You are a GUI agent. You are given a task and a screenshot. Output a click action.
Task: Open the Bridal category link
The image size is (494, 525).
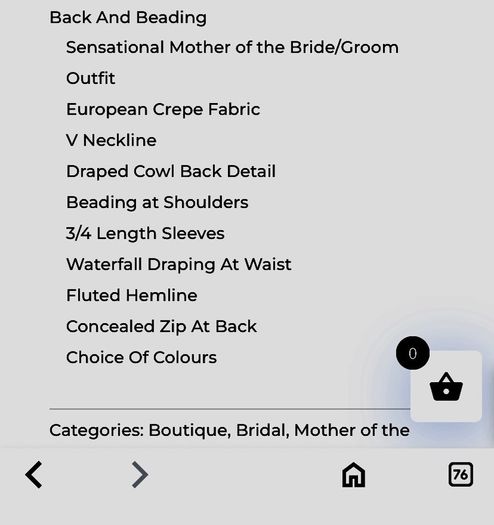pos(263,430)
